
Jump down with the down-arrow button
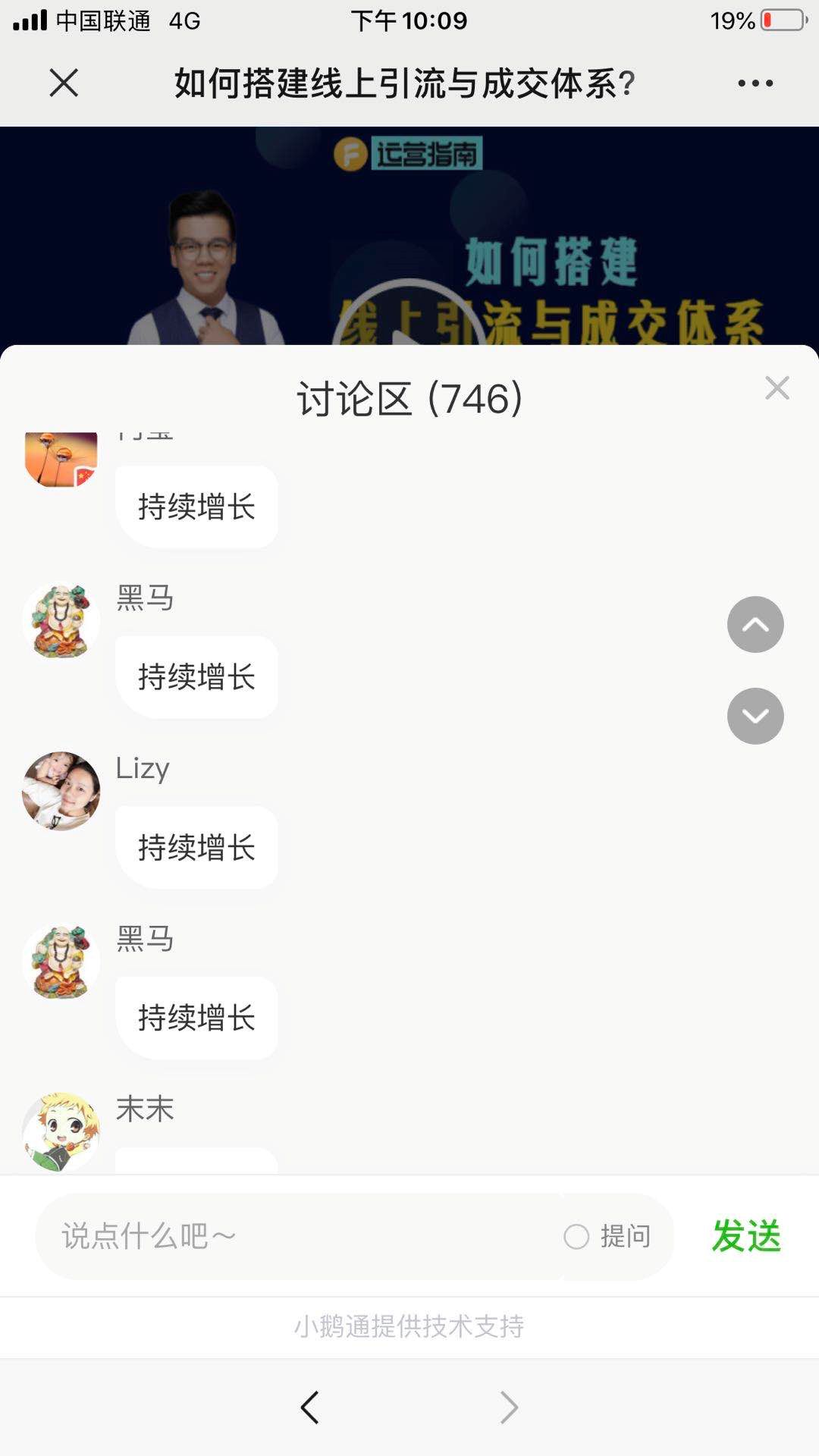click(755, 716)
